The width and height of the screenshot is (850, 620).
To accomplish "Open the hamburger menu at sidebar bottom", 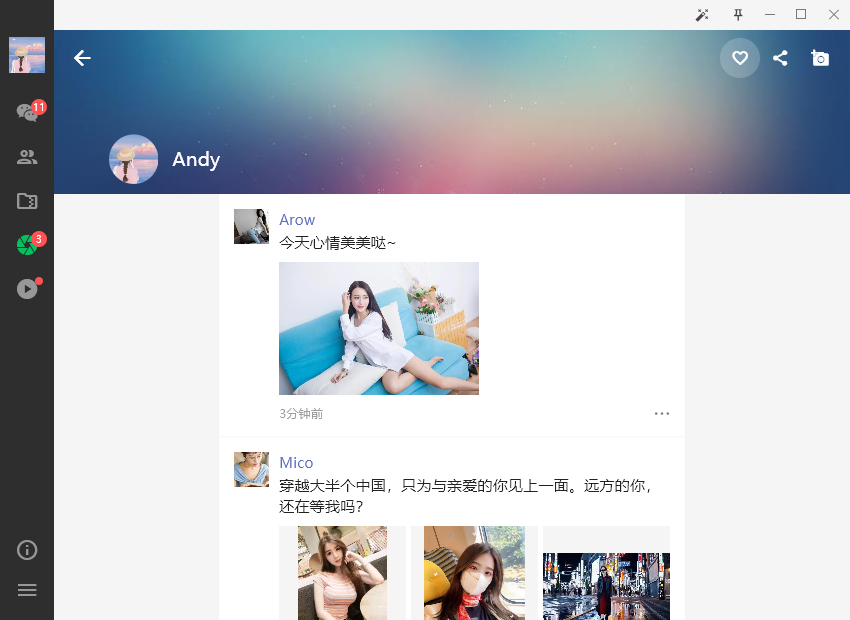I will point(27,590).
